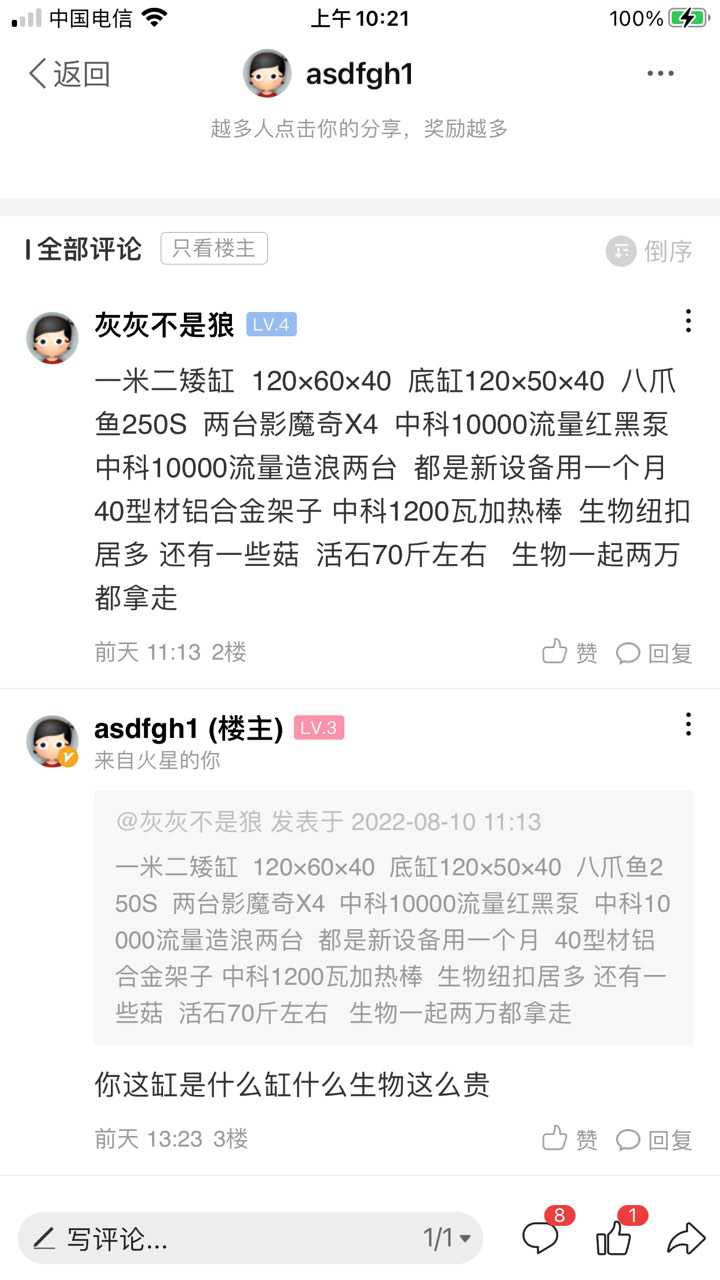Viewport: 720px width, 1280px height.
Task: Open the top-right three-dot overflow menu
Action: point(660,74)
